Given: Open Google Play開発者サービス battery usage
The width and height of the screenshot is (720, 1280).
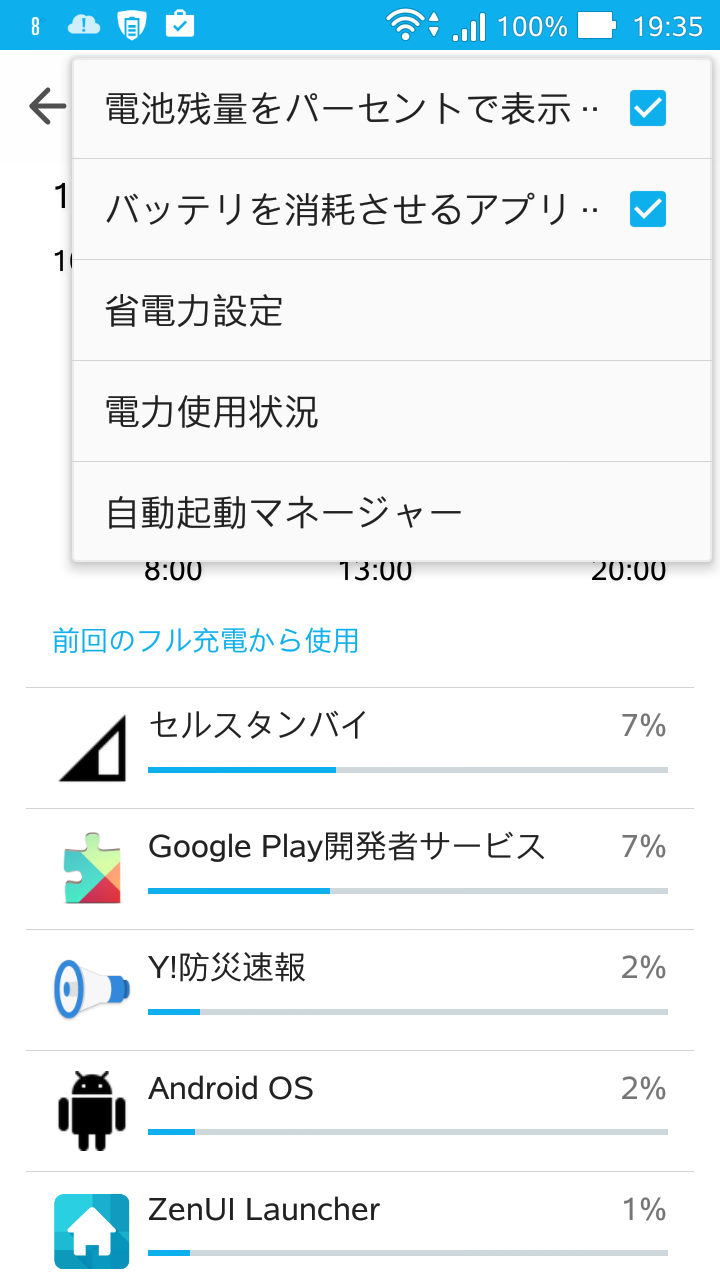Looking at the screenshot, I should click(360, 869).
